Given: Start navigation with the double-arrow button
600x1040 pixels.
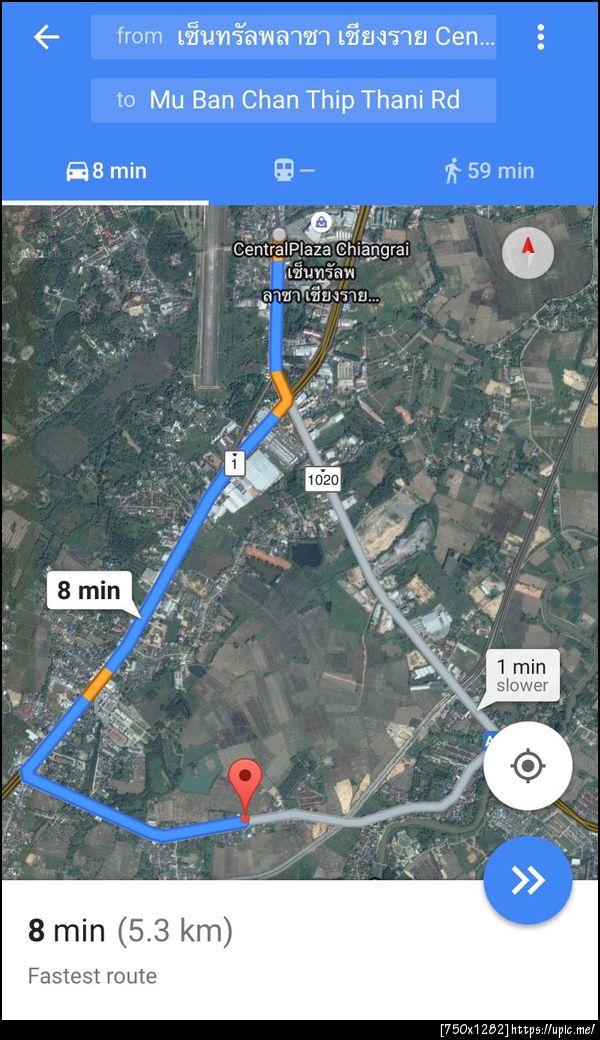Looking at the screenshot, I should (527, 880).
